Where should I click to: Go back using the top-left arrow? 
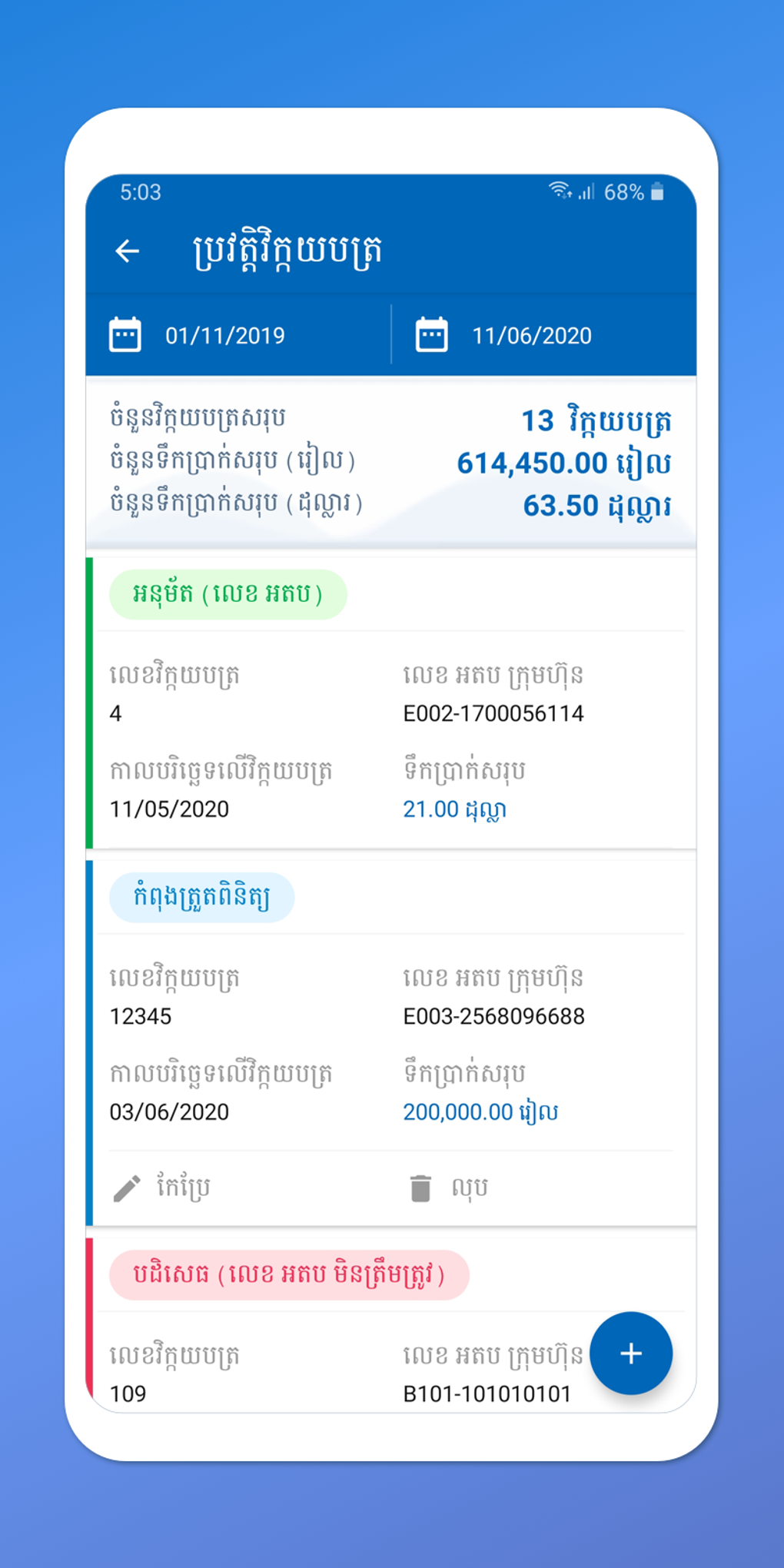pos(128,251)
